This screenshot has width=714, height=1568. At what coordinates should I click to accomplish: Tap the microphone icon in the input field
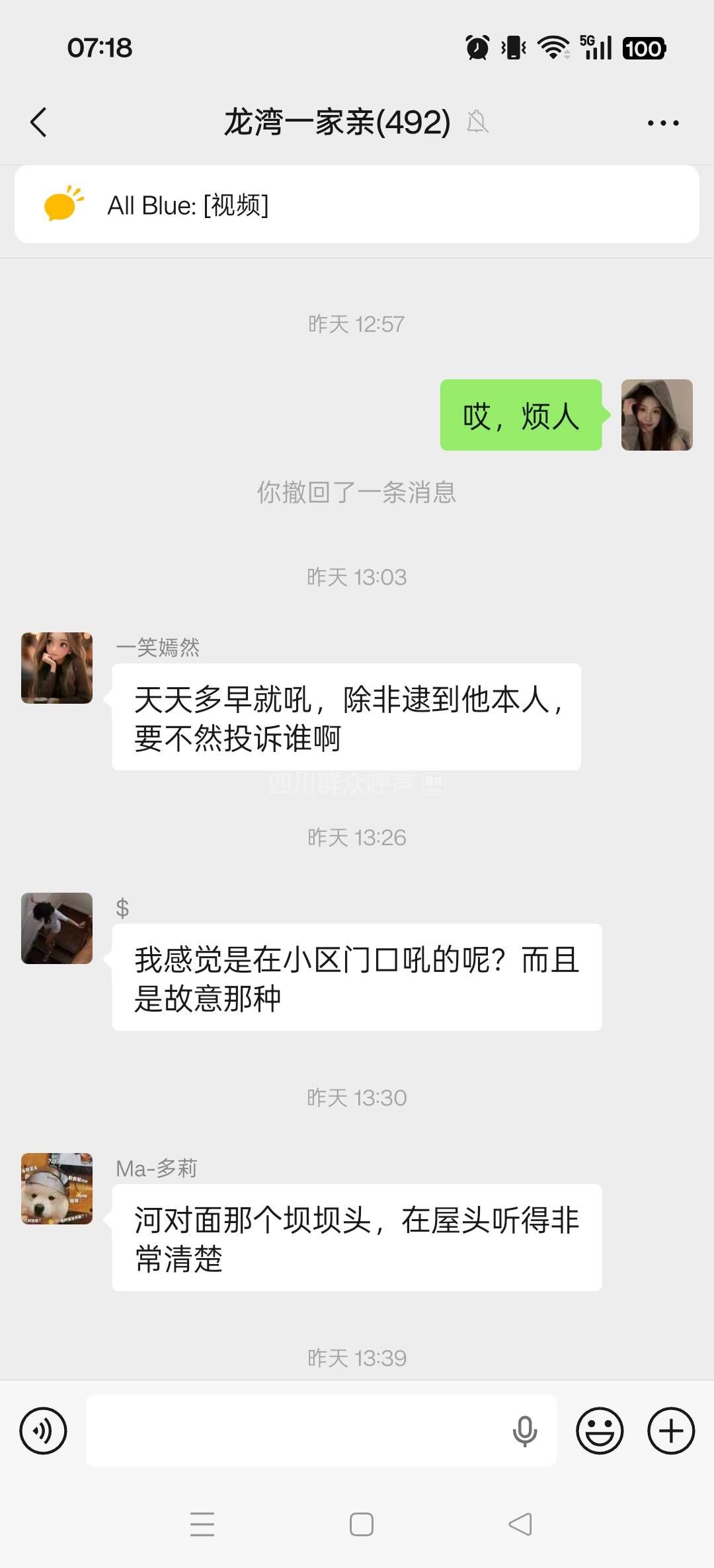(x=525, y=1431)
